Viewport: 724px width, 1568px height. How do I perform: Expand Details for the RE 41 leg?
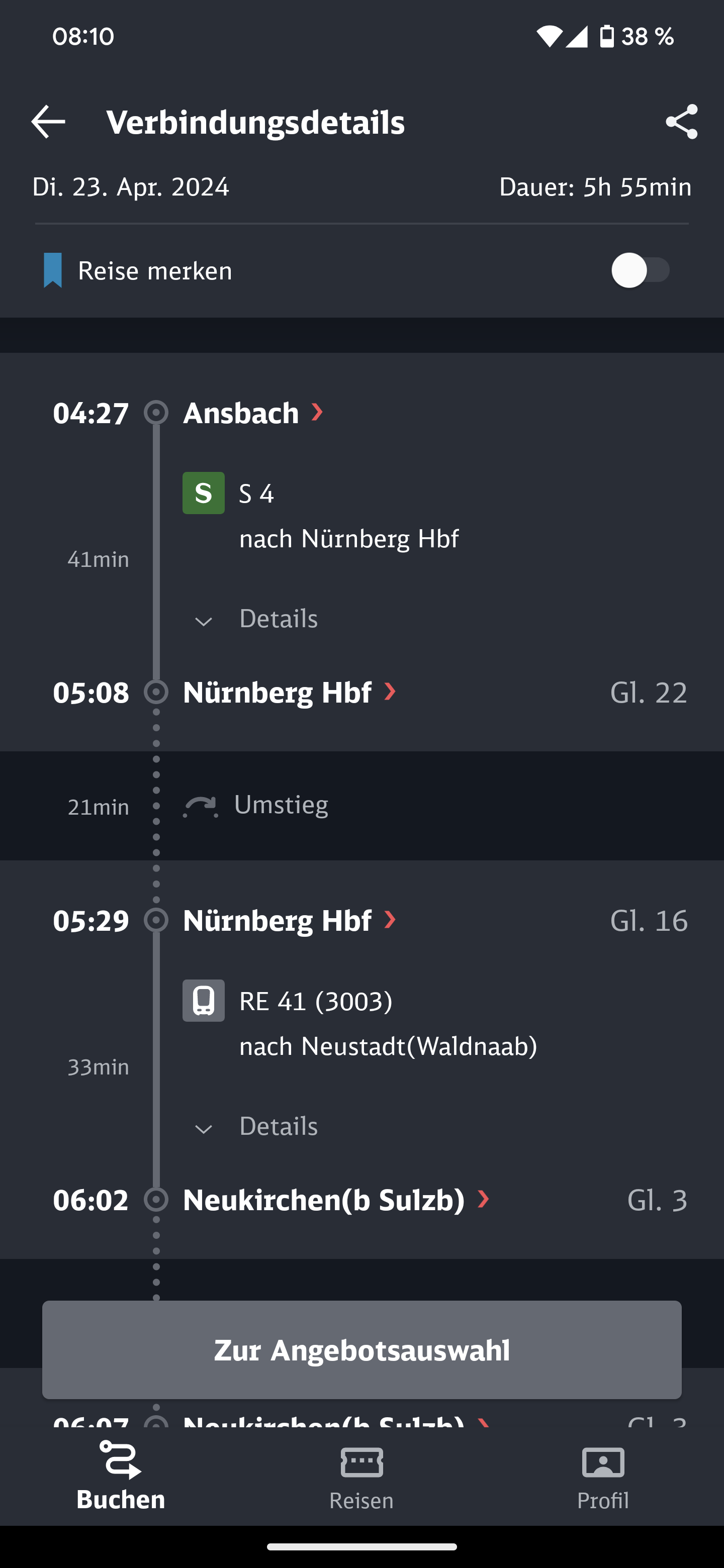point(256,1127)
